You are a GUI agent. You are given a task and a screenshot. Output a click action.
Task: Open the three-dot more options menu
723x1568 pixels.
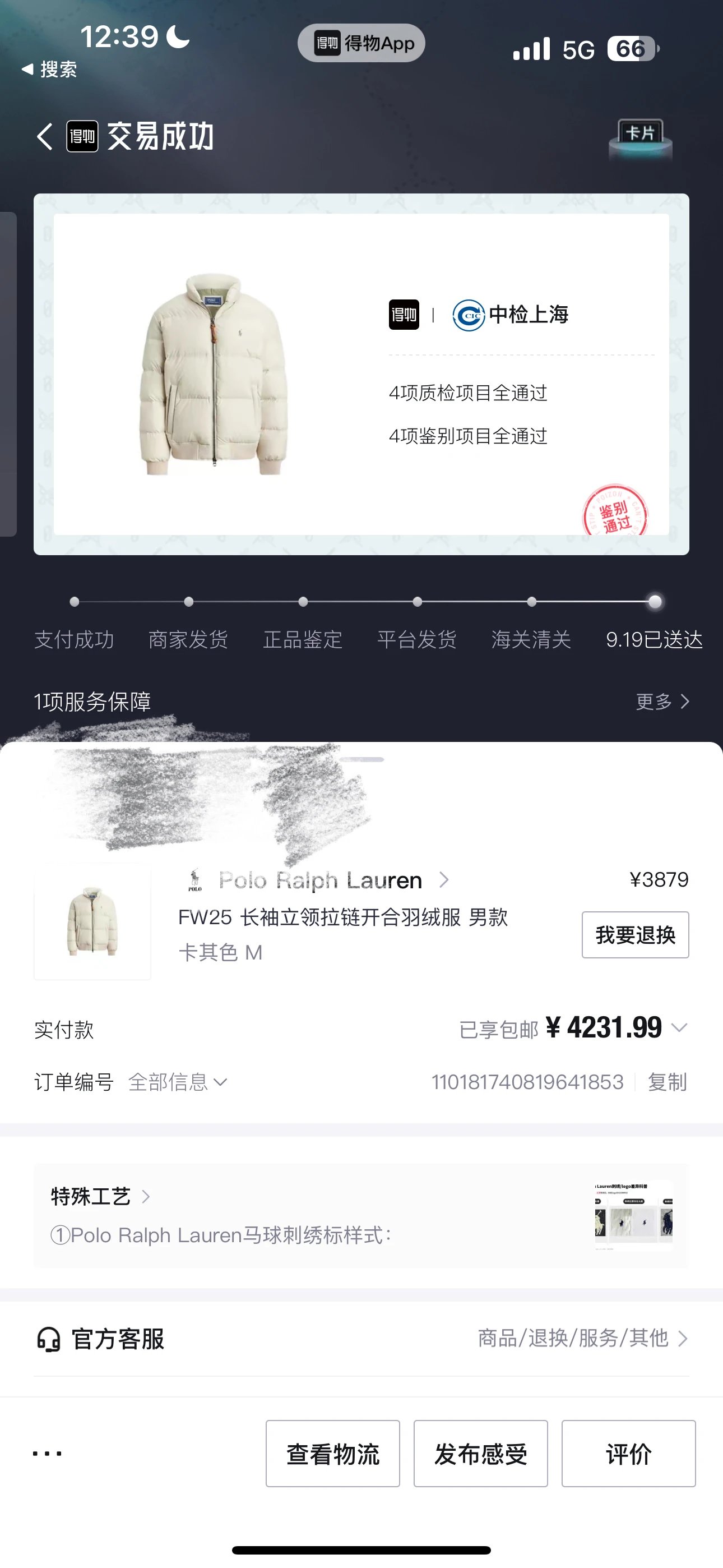pos(47,1454)
